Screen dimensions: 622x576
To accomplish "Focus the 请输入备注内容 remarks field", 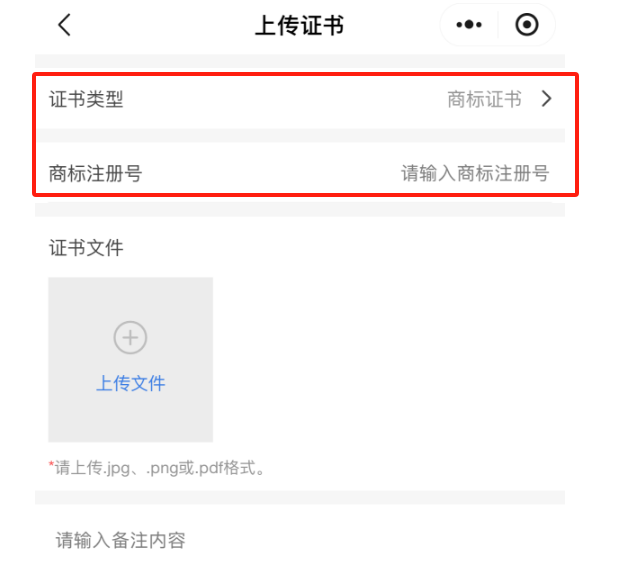I will click(x=300, y=541).
